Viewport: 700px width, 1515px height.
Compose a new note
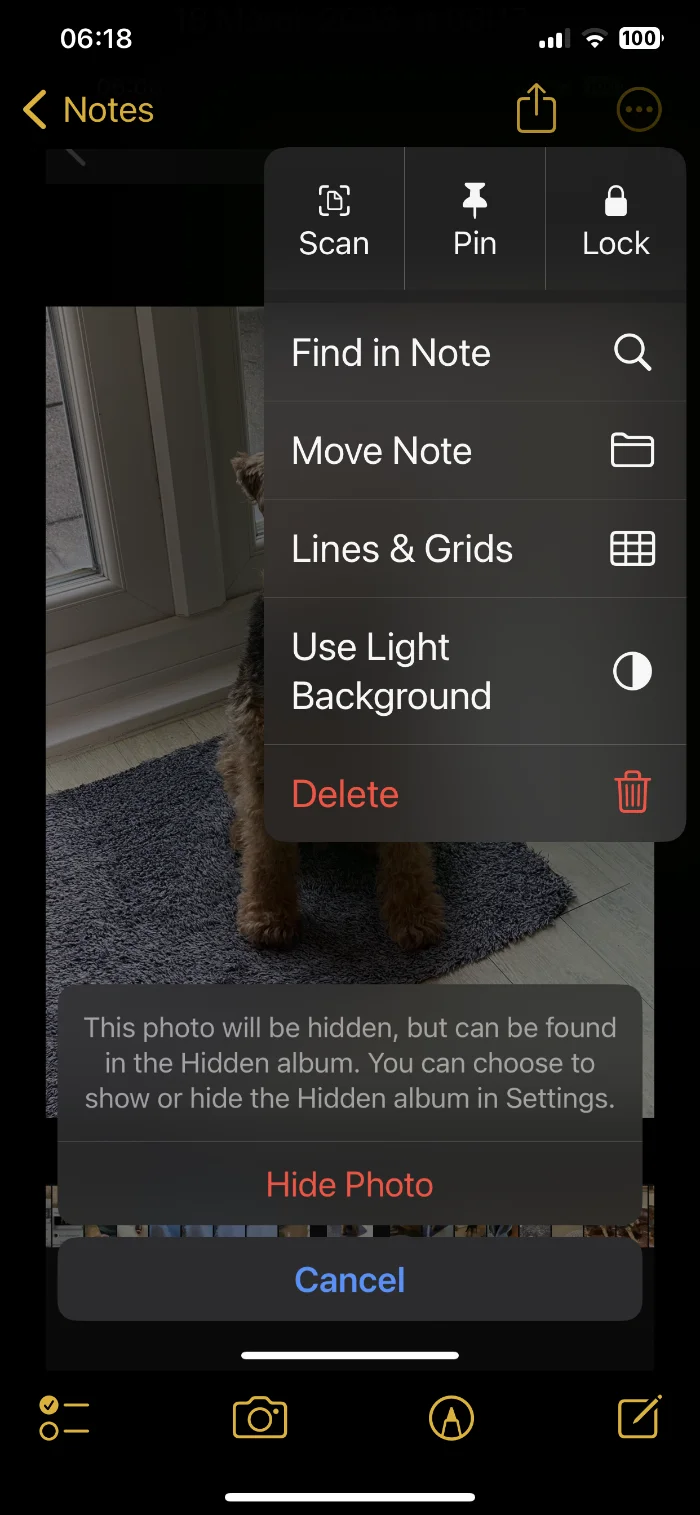click(639, 1417)
